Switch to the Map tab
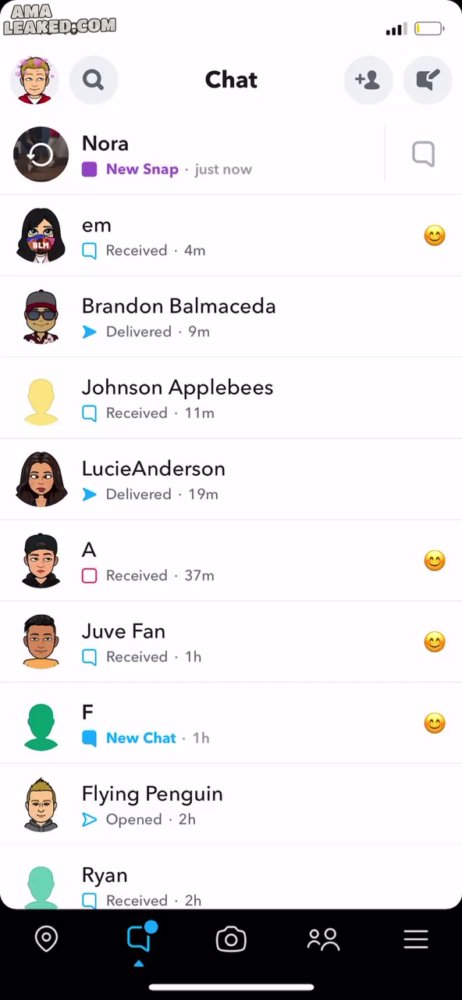 click(47, 939)
